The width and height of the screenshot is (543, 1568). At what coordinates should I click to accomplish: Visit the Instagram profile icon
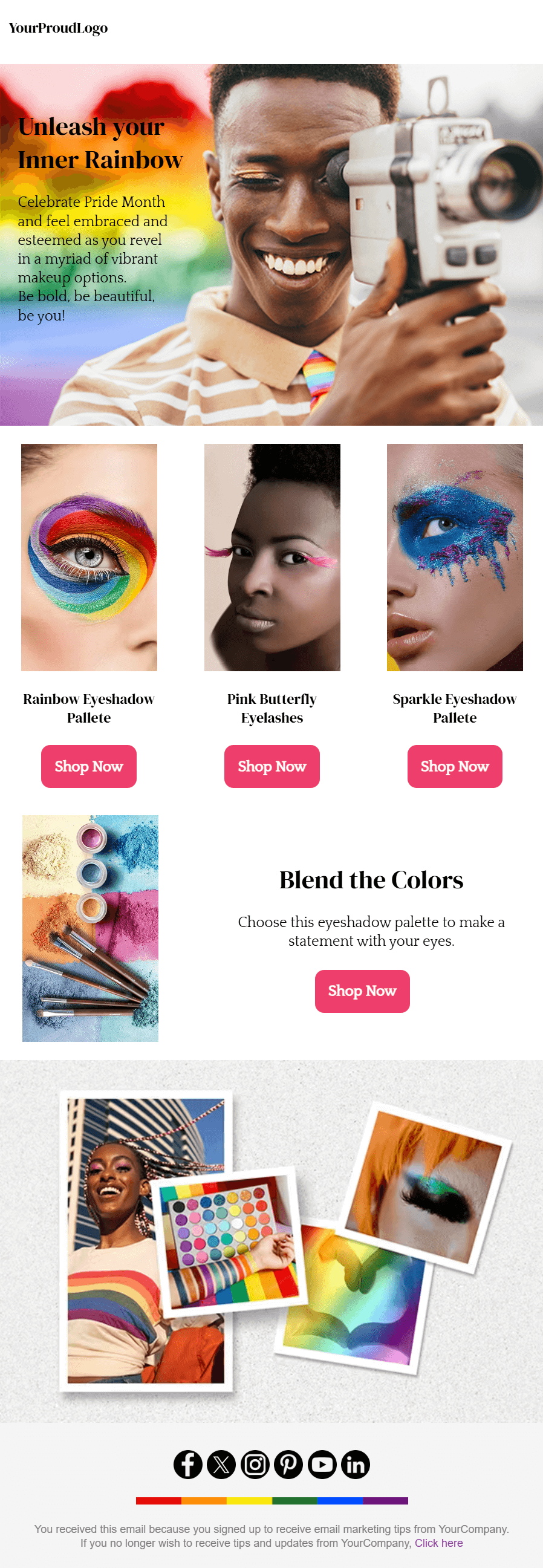click(255, 1464)
